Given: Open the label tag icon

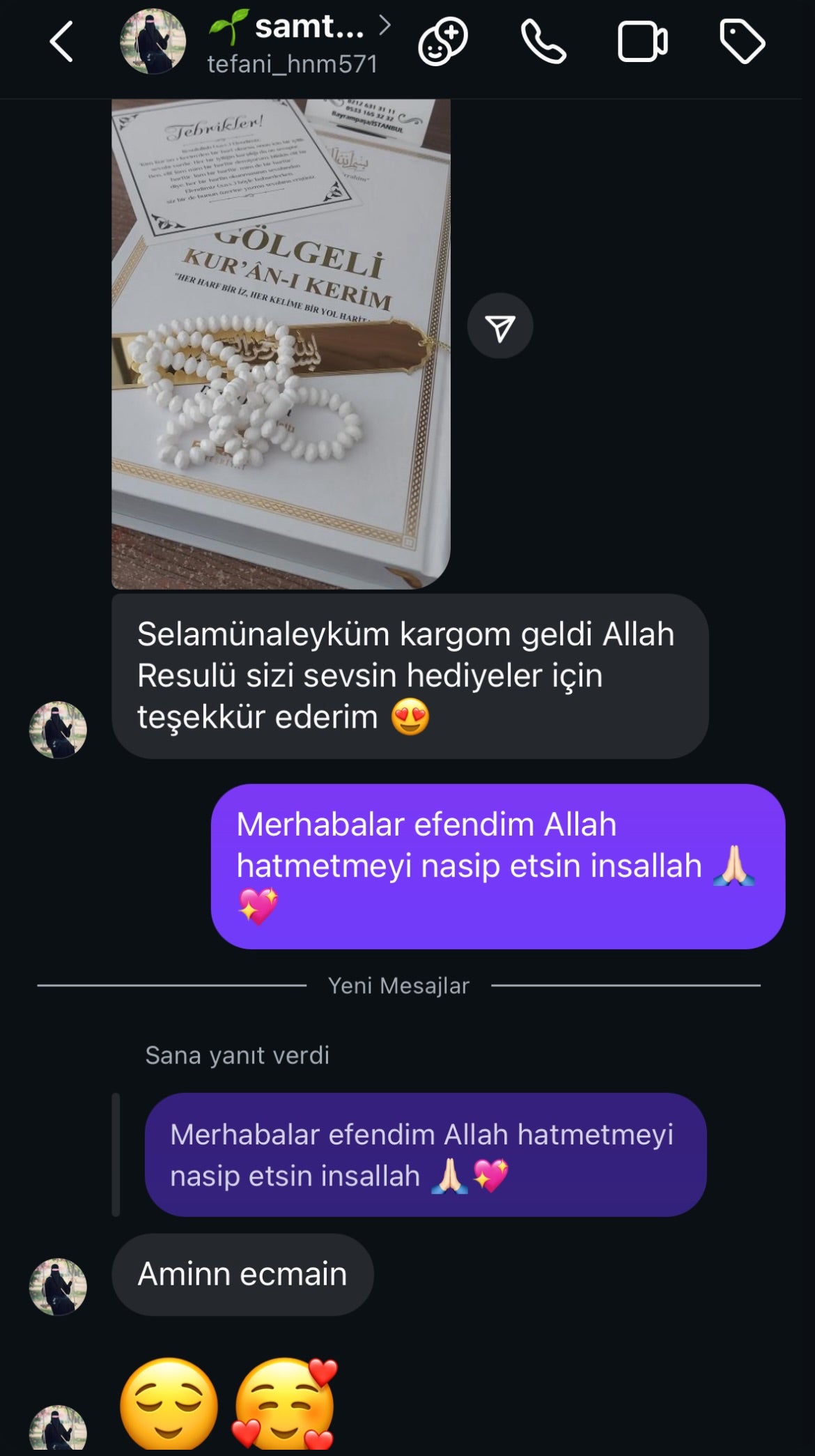Looking at the screenshot, I should tap(742, 43).
